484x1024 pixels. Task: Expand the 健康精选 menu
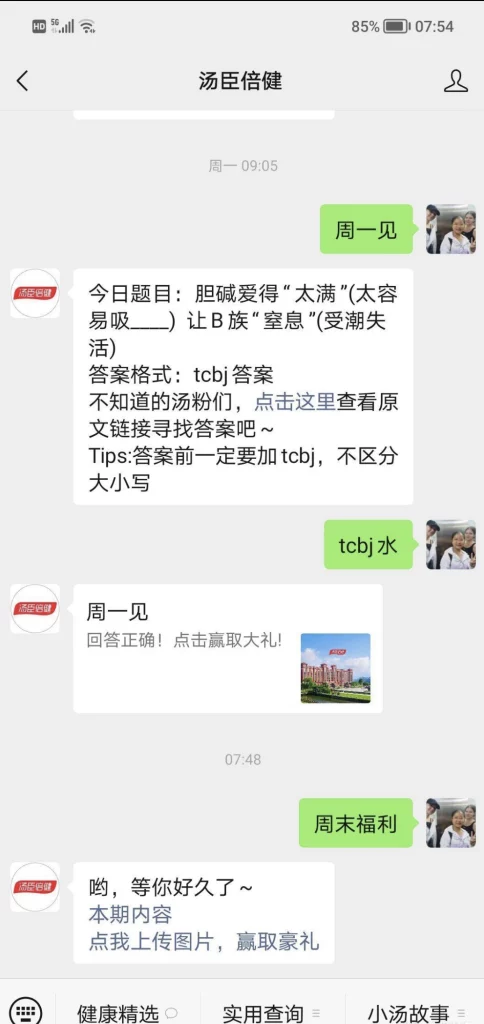[127, 1014]
